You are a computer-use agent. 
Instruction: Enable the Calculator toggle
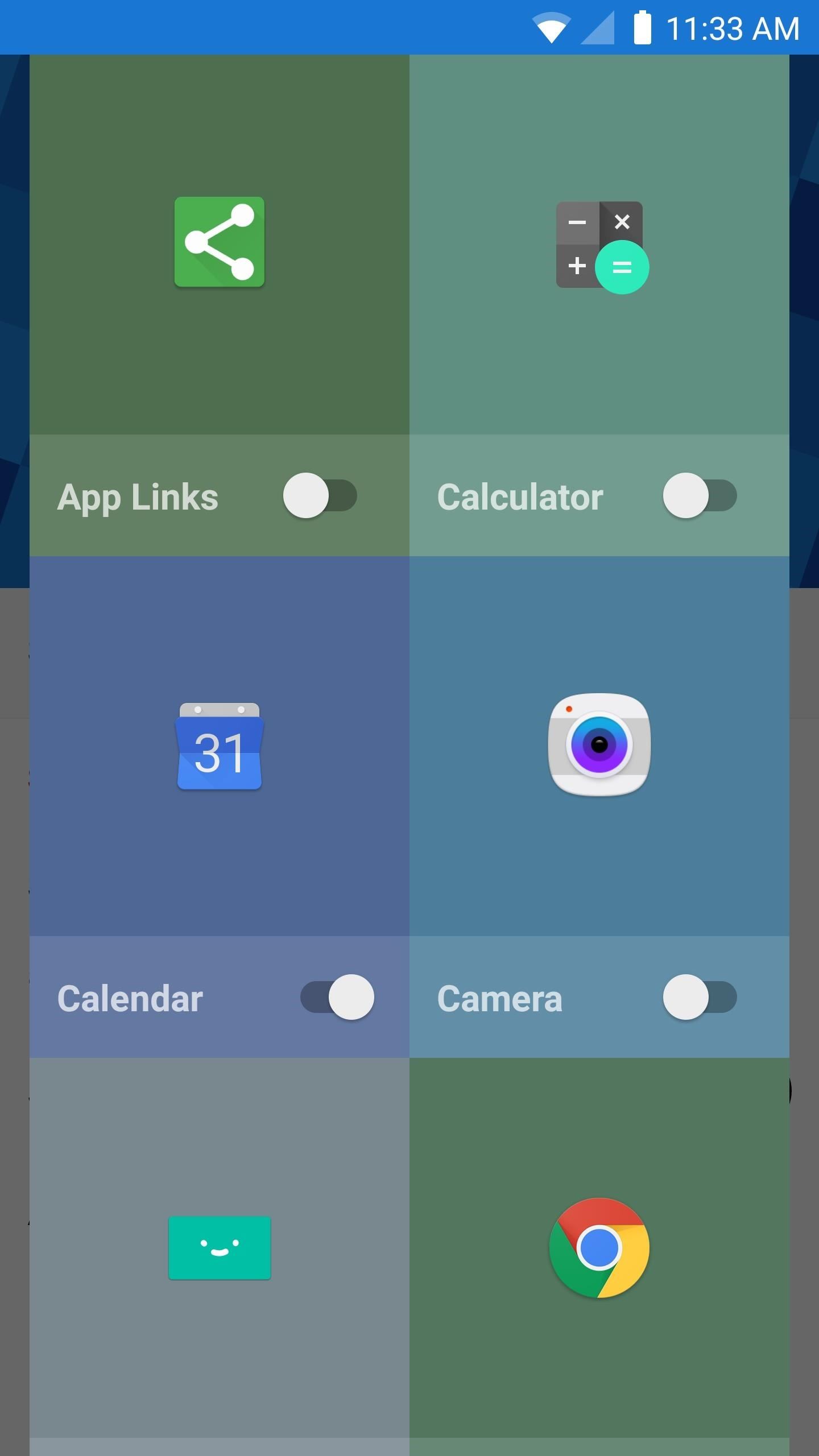pyautogui.click(x=701, y=496)
